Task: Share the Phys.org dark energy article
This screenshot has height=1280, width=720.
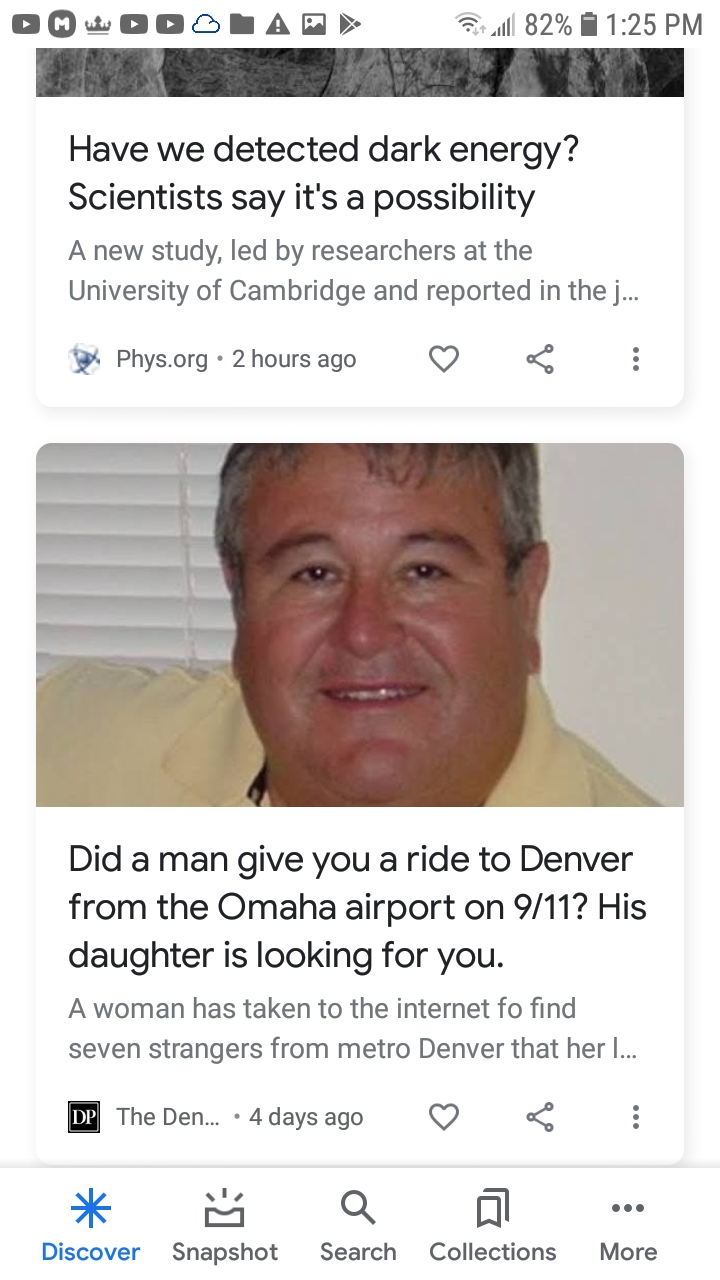Action: (540, 359)
